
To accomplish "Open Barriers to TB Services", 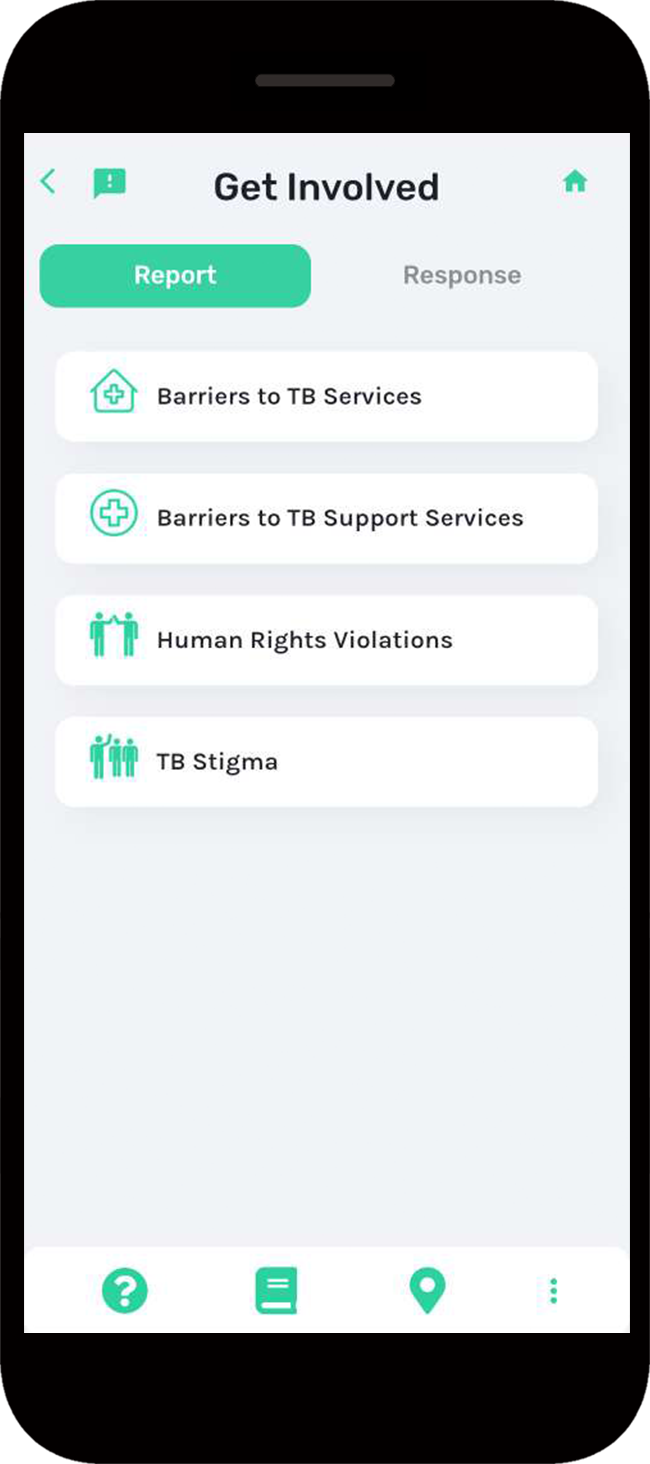I will tap(326, 396).
